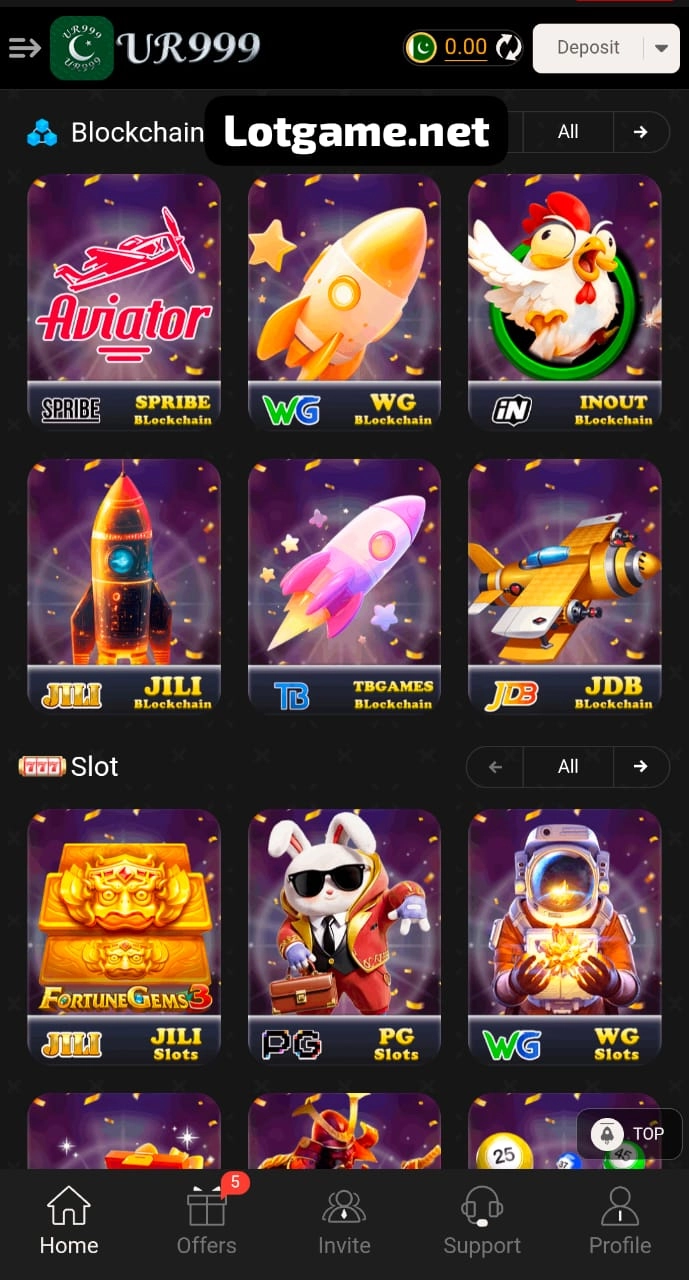Go to the Support tab
The width and height of the screenshot is (689, 1280).
482,1220
